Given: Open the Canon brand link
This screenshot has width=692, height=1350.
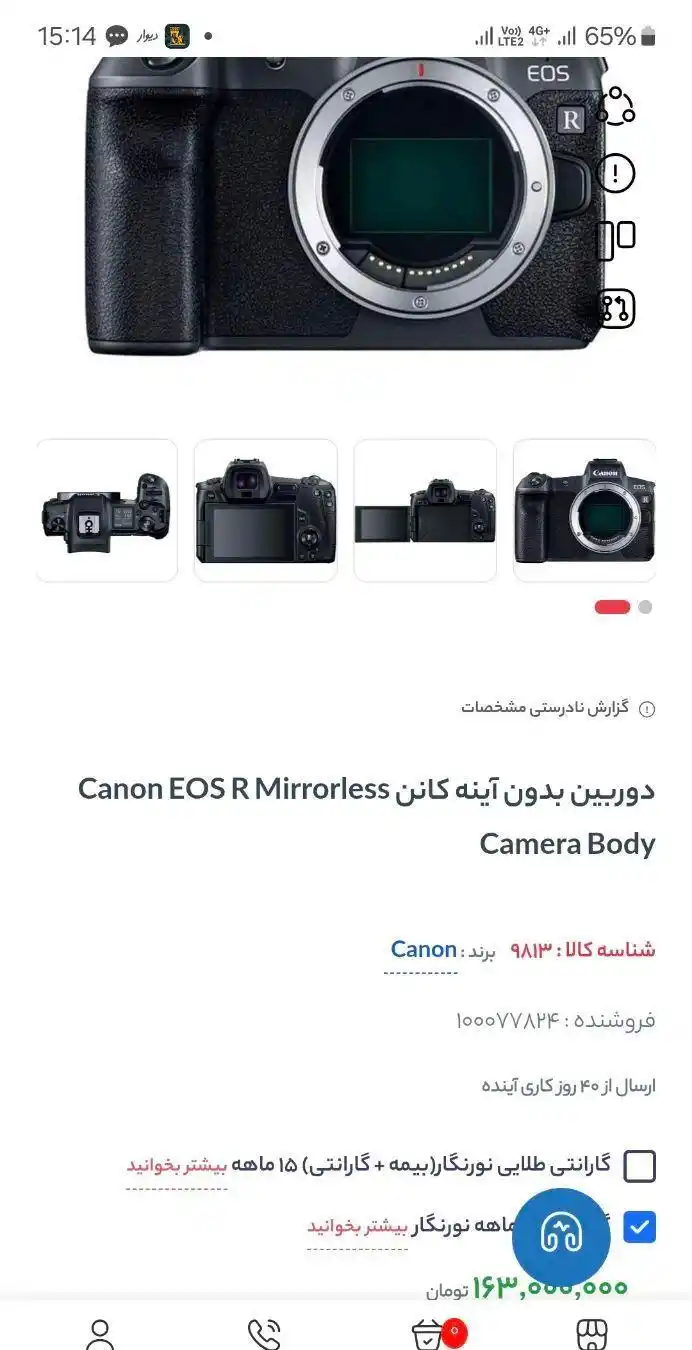Looking at the screenshot, I should pos(423,950).
